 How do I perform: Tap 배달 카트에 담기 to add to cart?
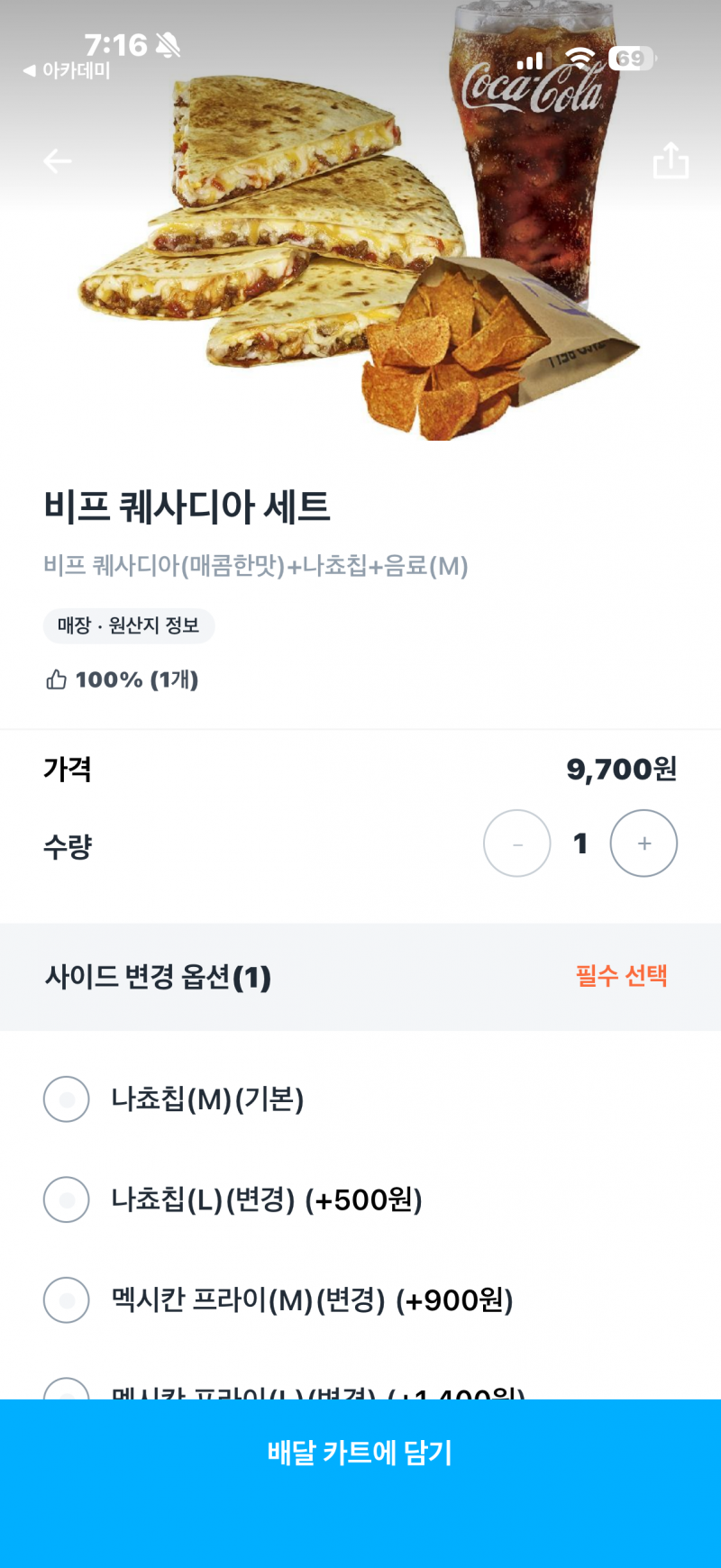click(360, 1454)
